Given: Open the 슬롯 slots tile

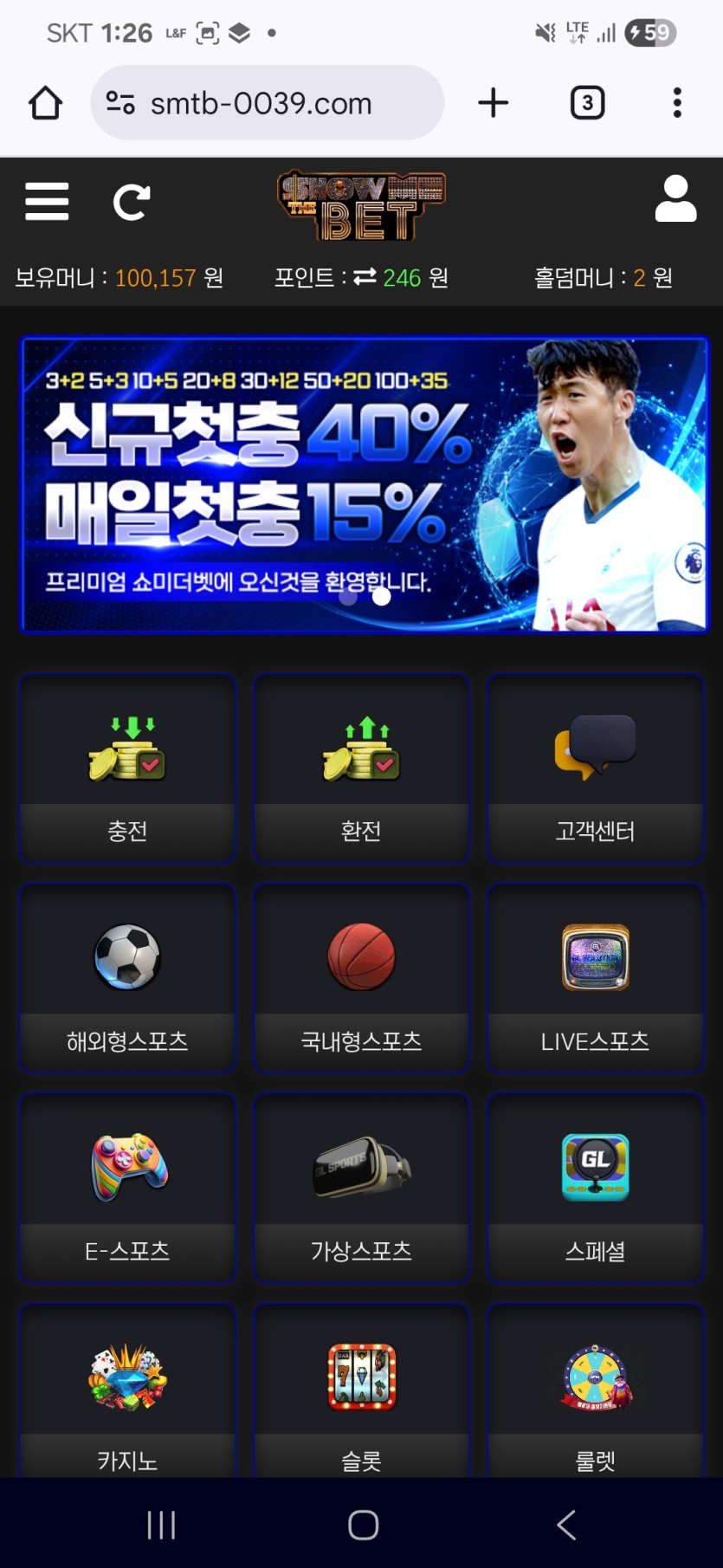Looking at the screenshot, I should (x=361, y=1395).
